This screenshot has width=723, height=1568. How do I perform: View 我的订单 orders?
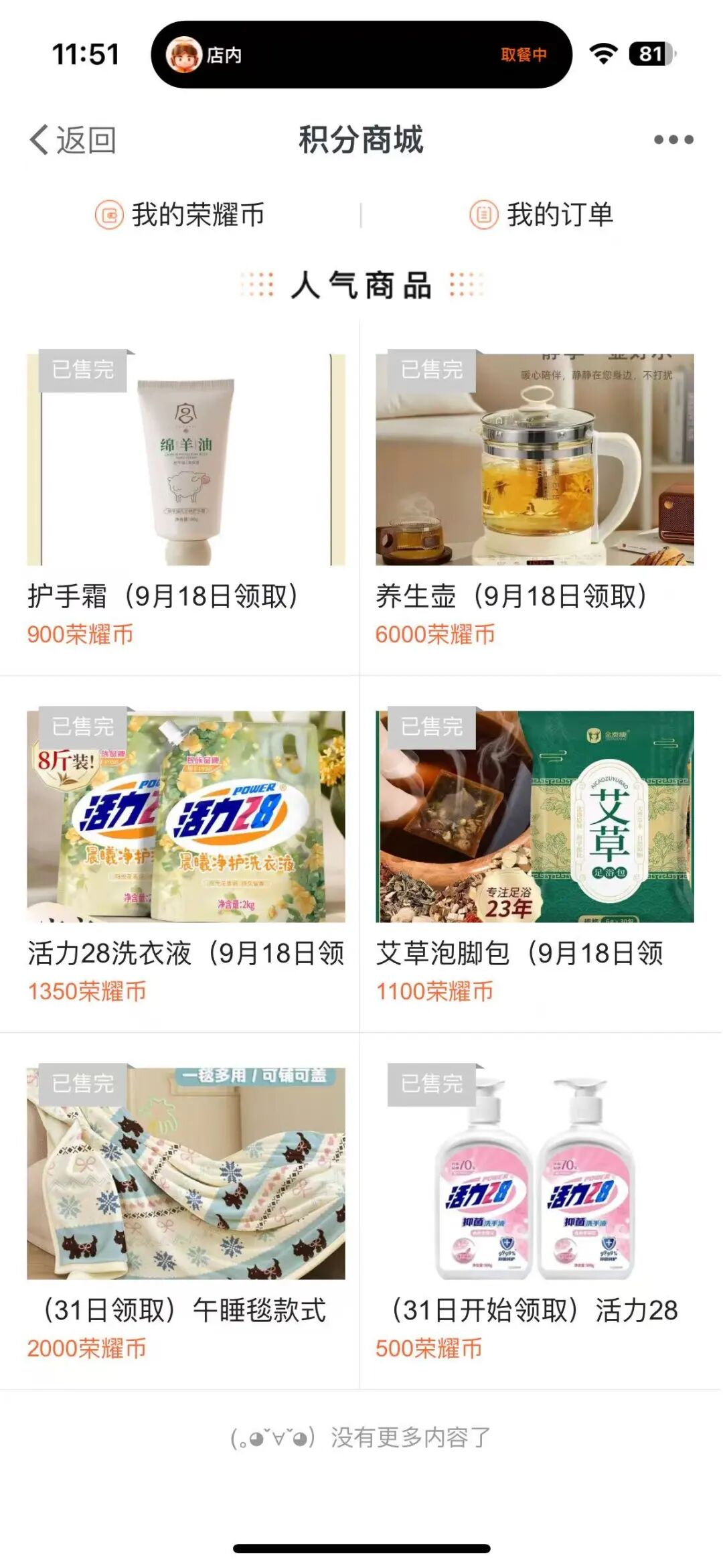tap(542, 215)
